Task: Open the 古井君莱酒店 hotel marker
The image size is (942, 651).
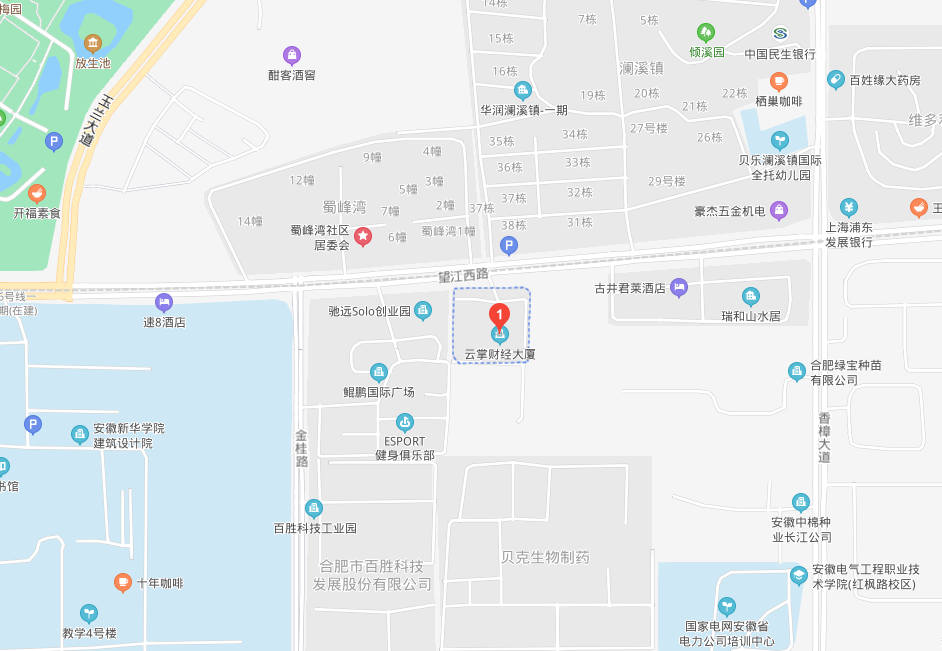Action: pos(679,288)
